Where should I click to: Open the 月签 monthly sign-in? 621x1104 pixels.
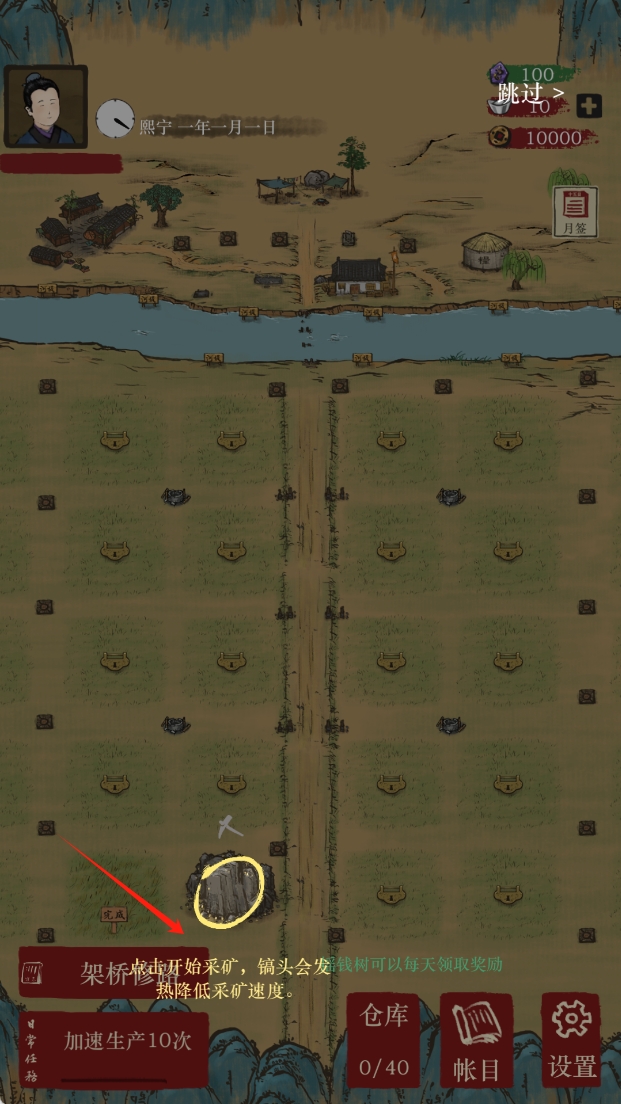click(x=575, y=212)
